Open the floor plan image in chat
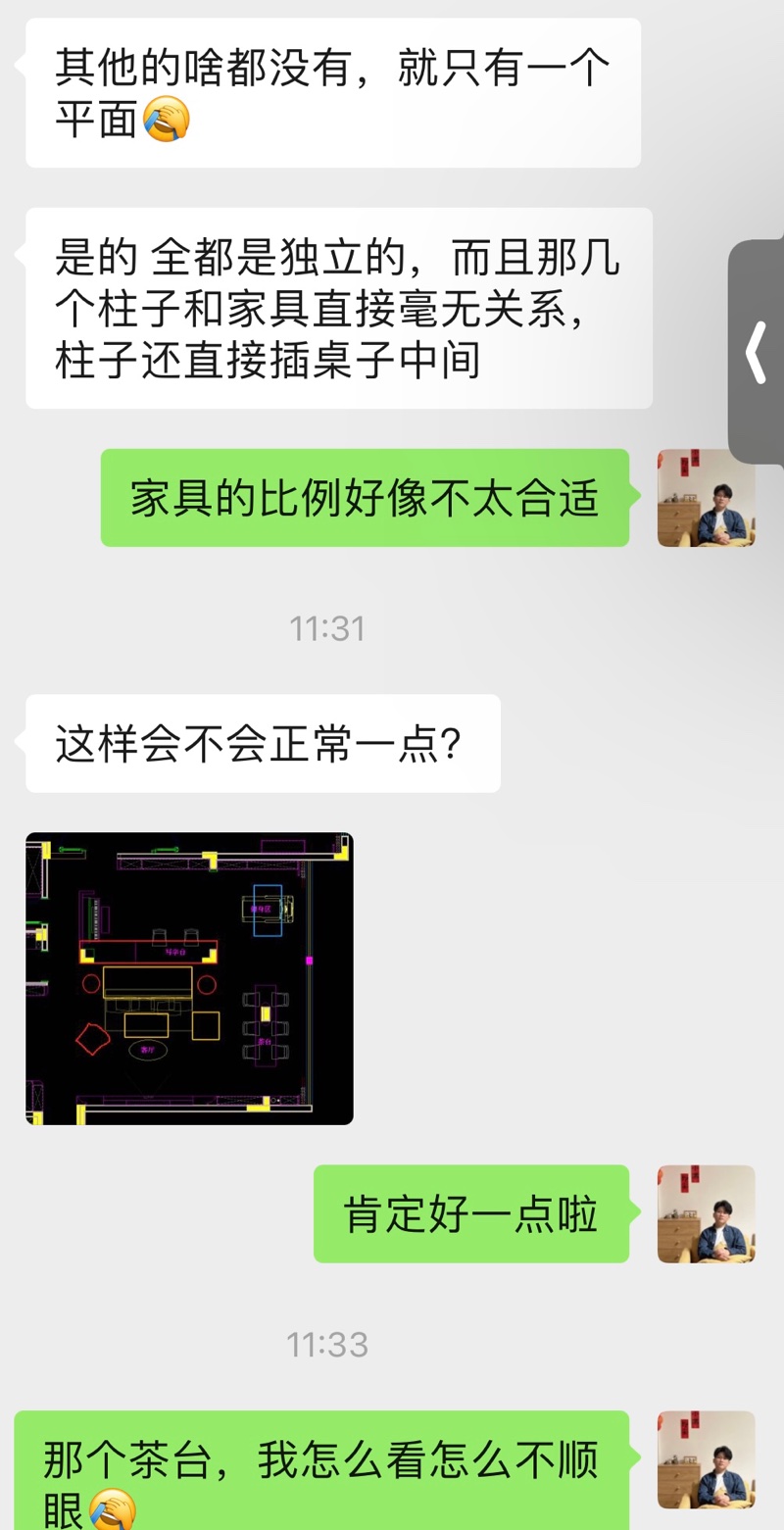This screenshot has width=784, height=1530. [x=189, y=978]
